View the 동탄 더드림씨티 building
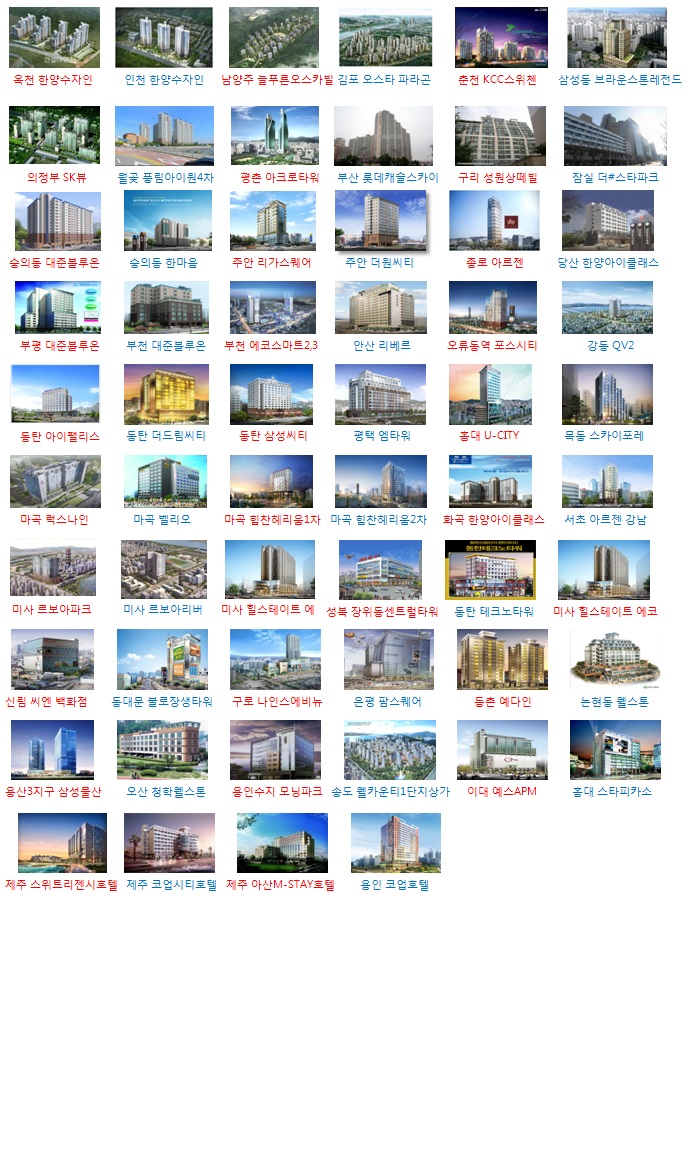This screenshot has height=1172, width=700. pos(166,394)
